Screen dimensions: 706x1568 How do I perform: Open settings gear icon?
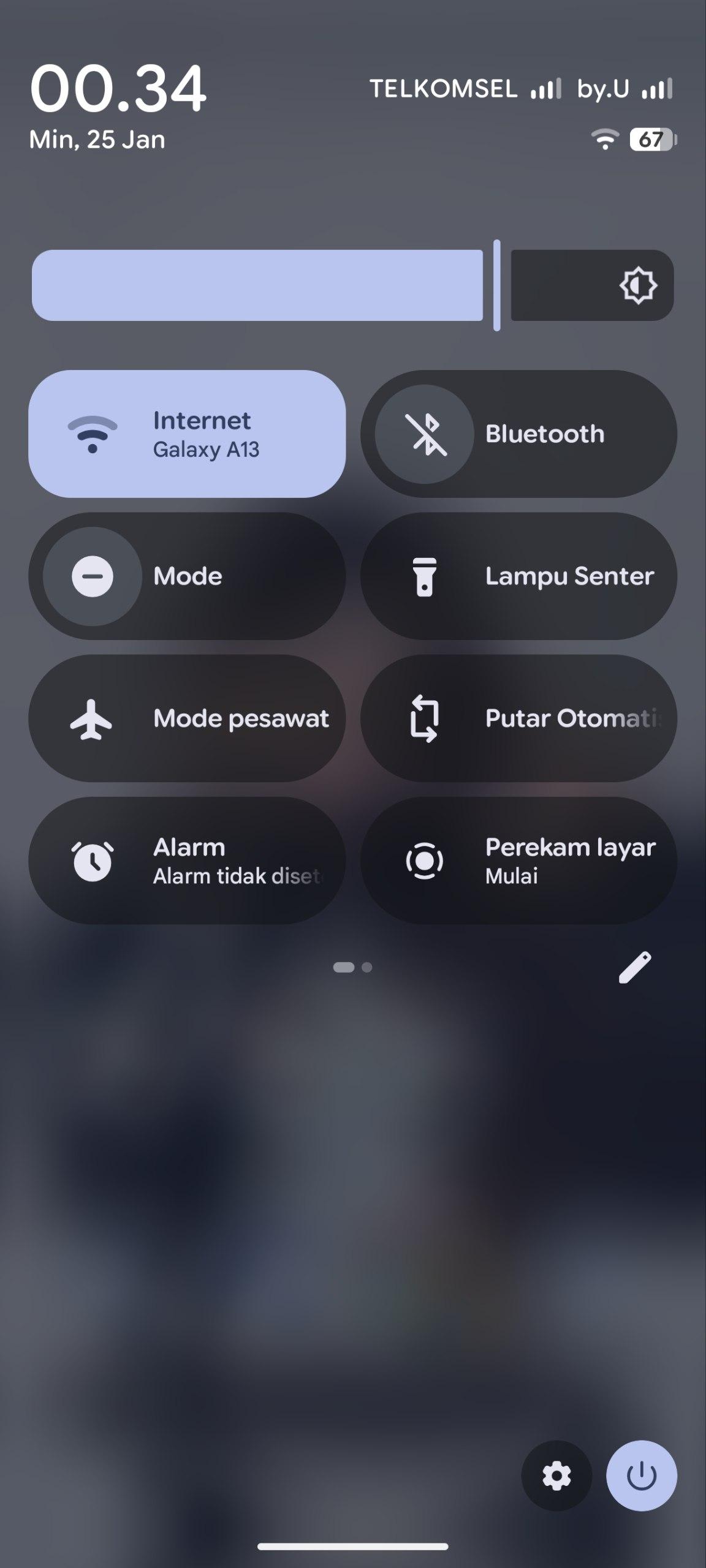coord(556,1476)
